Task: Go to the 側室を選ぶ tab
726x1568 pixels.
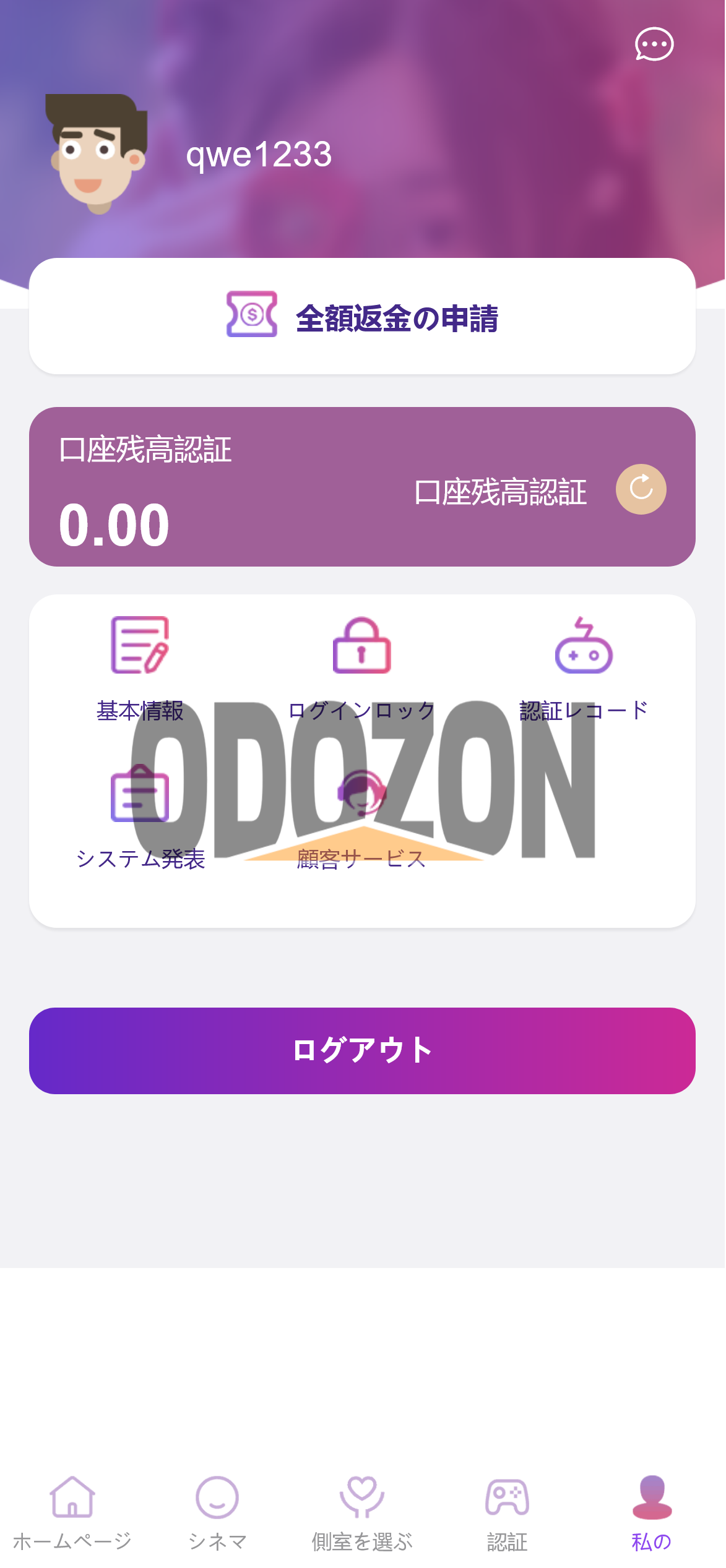Action: pos(362,1513)
